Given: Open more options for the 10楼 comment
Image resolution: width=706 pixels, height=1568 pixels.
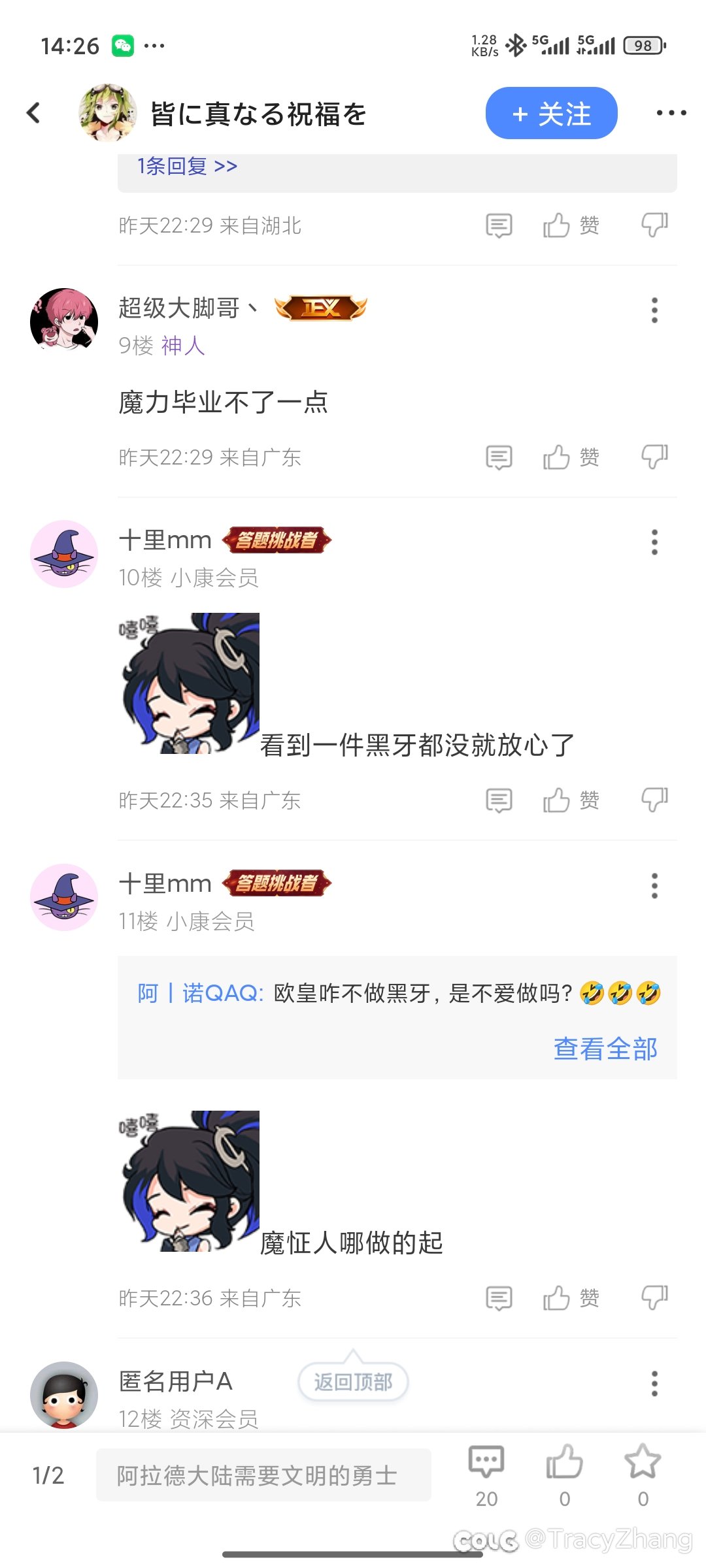Looking at the screenshot, I should 654,542.
